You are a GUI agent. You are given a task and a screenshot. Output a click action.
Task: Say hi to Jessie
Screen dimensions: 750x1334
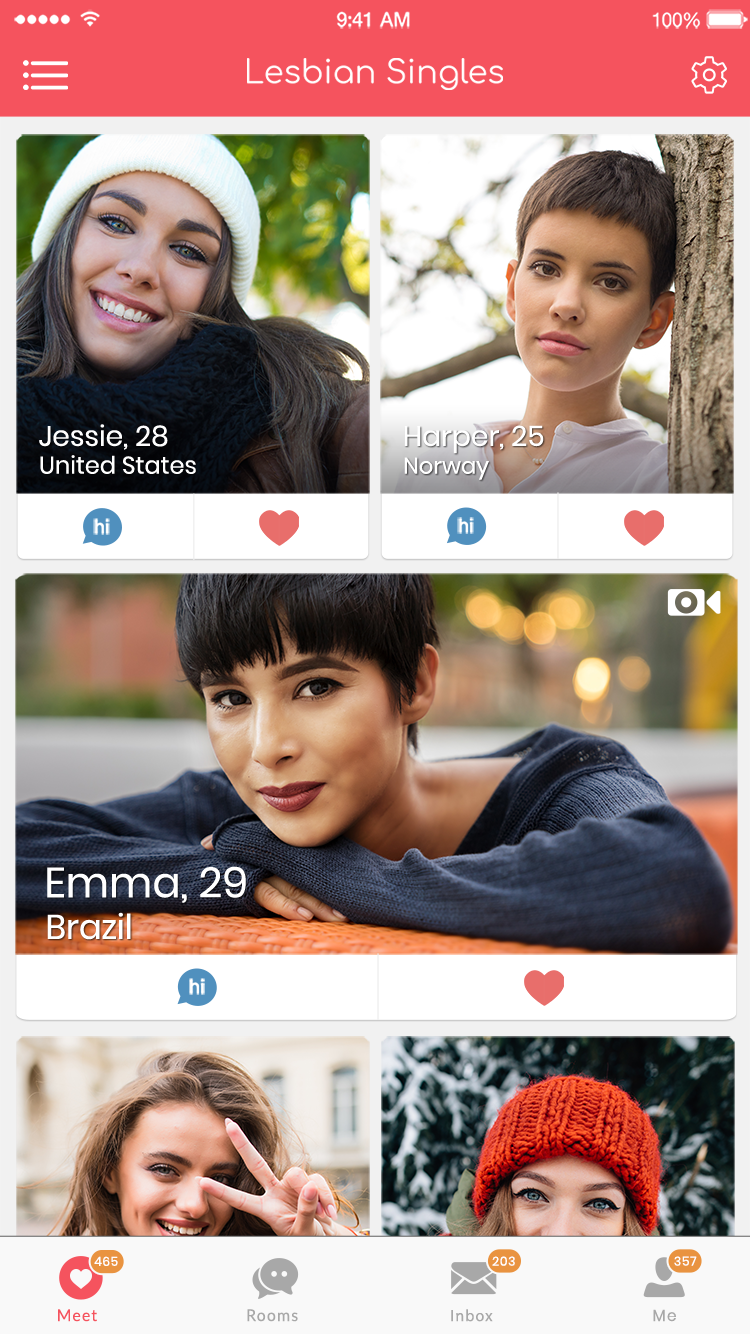click(102, 527)
